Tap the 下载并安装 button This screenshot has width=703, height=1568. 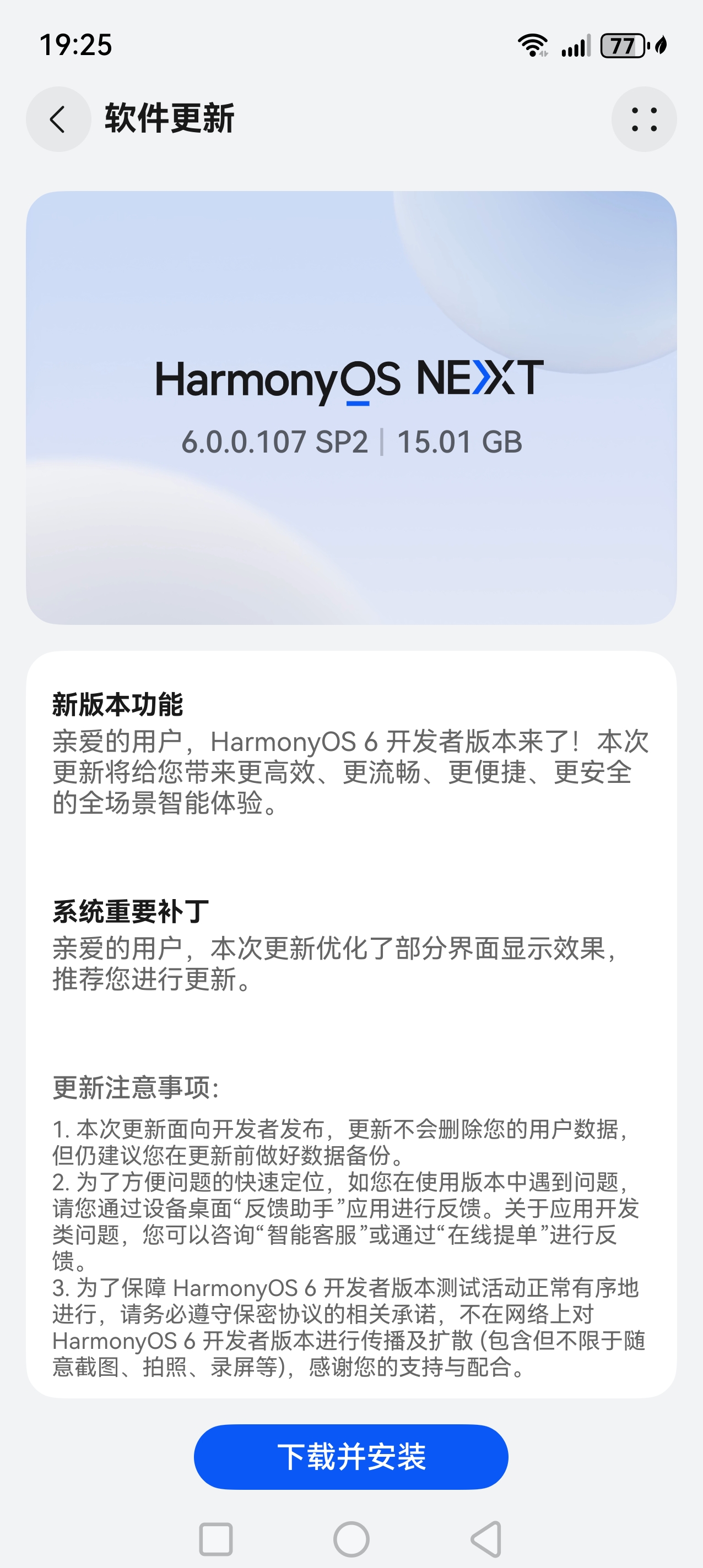pyautogui.click(x=351, y=1457)
